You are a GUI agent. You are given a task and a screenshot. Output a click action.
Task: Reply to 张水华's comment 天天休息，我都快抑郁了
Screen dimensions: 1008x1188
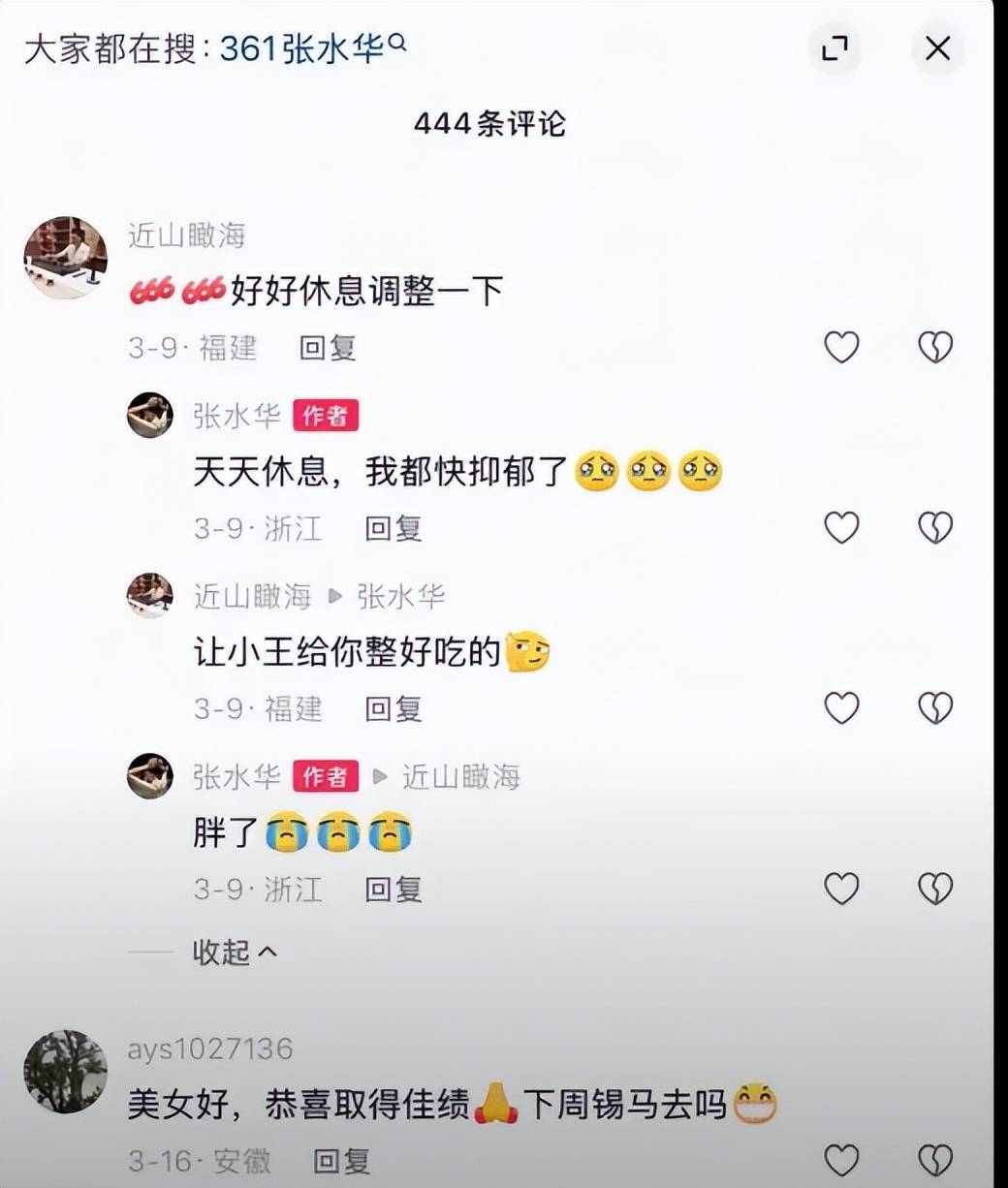(394, 528)
